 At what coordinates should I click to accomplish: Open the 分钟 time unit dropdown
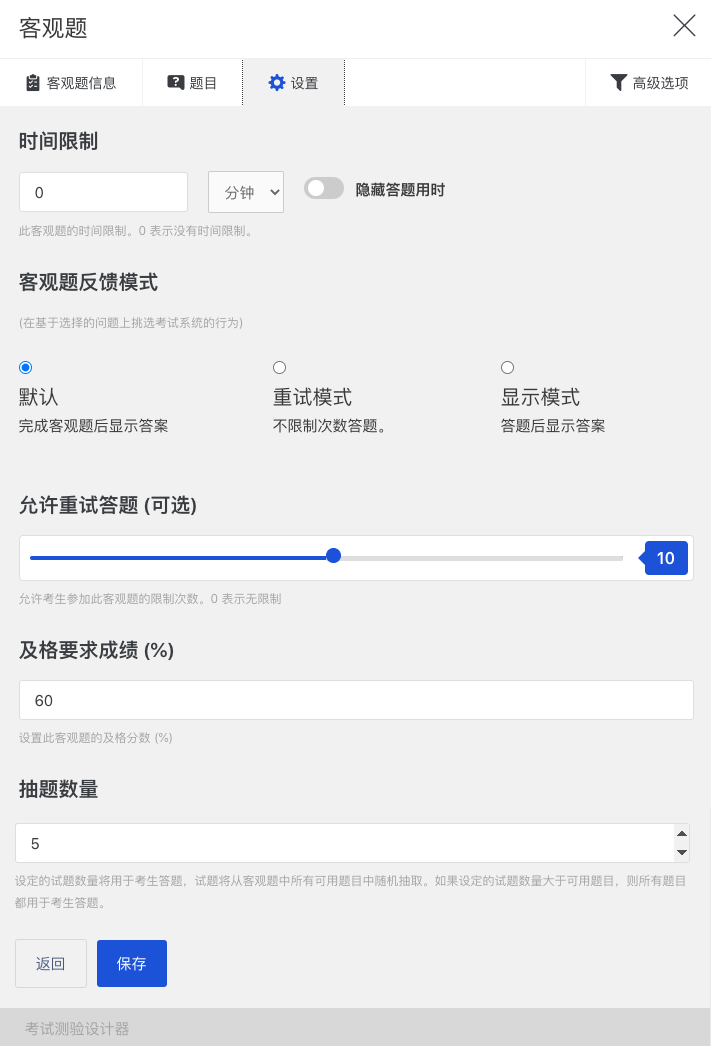click(246, 192)
